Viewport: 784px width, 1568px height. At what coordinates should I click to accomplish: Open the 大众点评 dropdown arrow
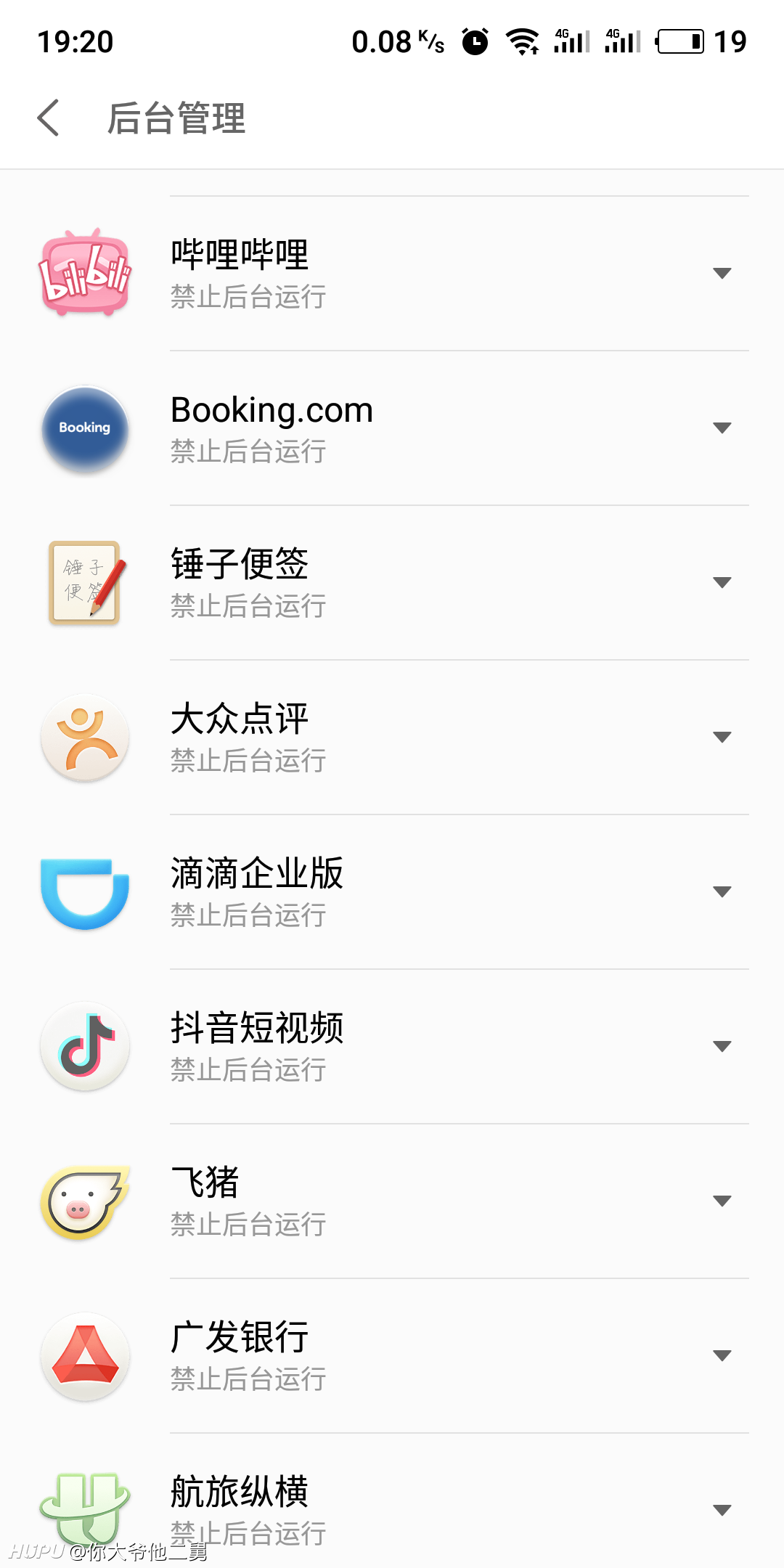(x=722, y=737)
